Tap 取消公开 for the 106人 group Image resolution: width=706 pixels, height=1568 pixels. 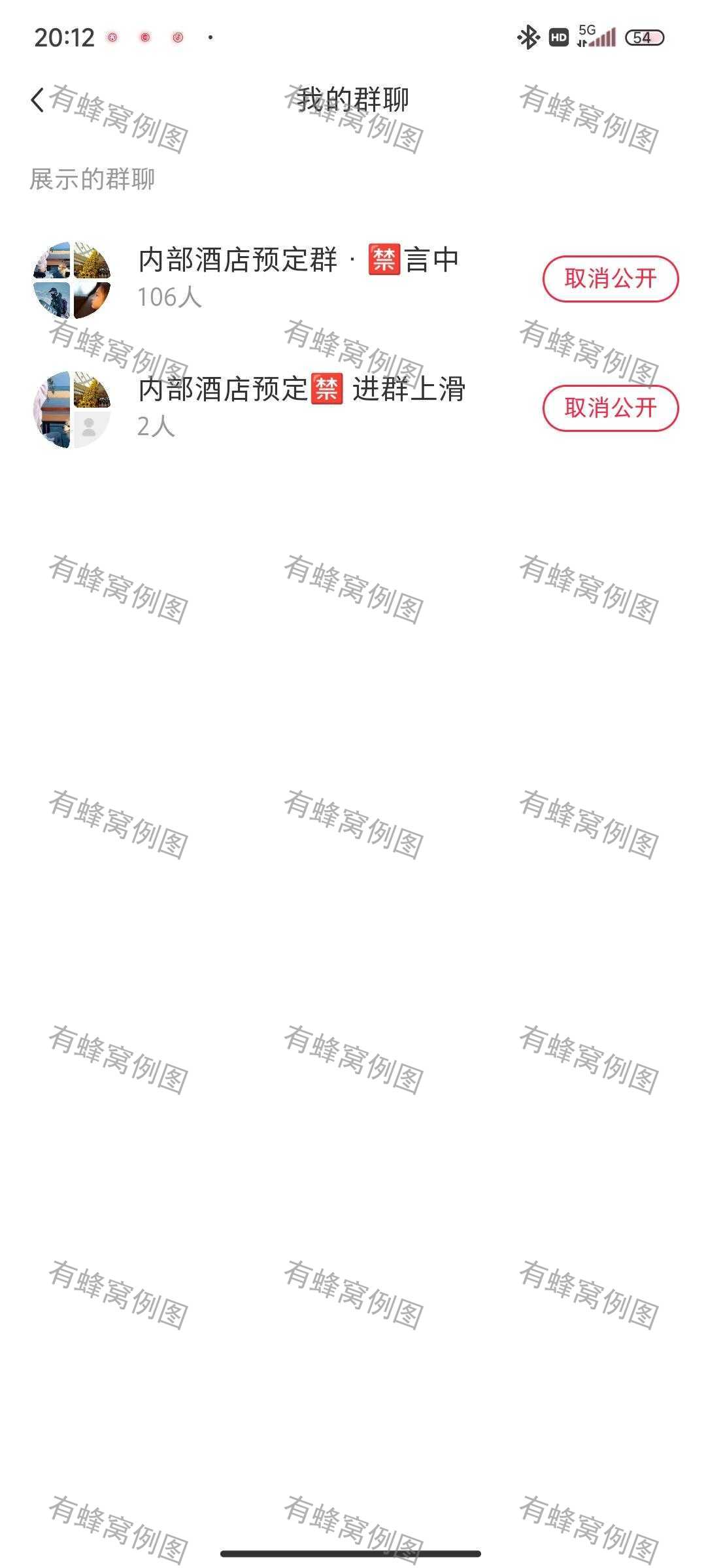[610, 279]
